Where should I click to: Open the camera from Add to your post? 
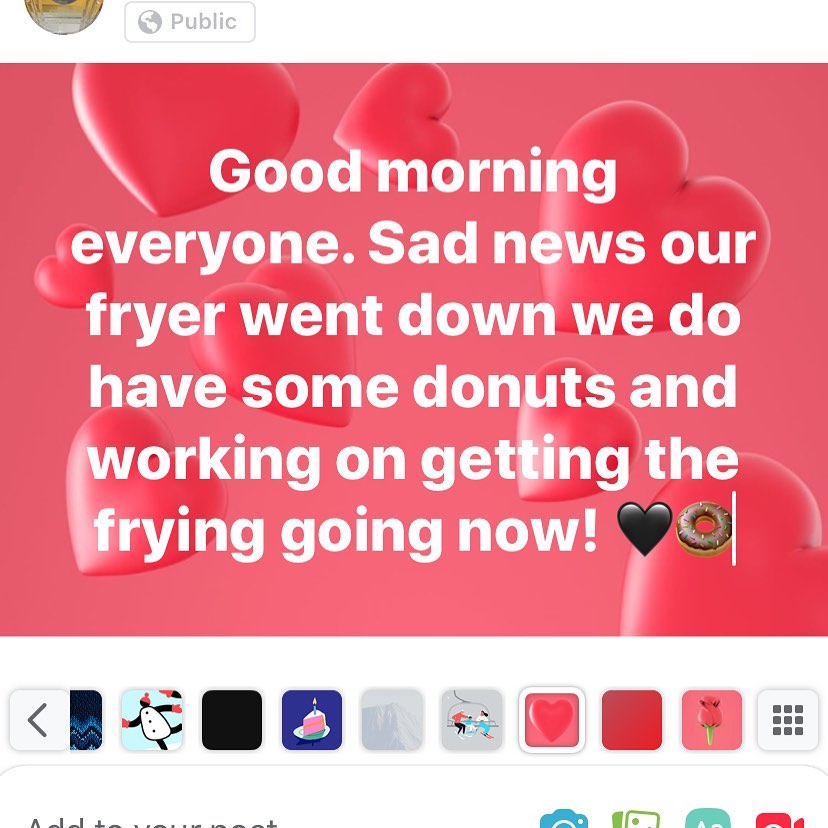tap(563, 820)
